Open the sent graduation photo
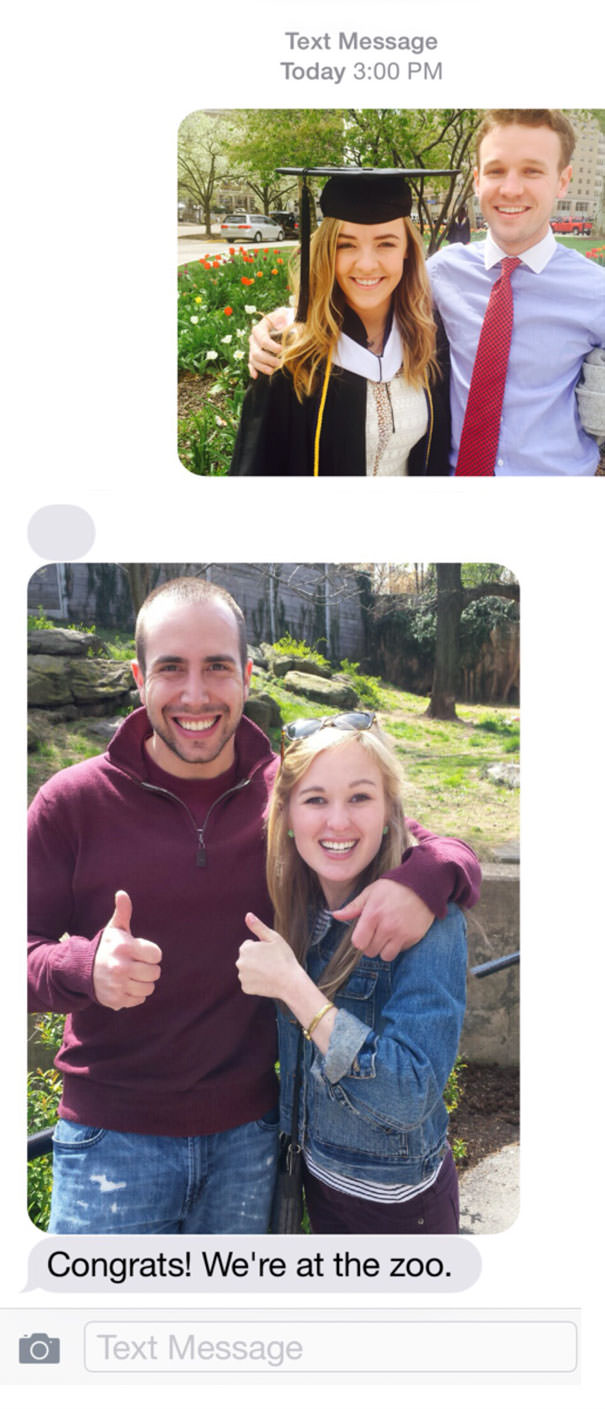The width and height of the screenshot is (605, 1409). coord(391,292)
